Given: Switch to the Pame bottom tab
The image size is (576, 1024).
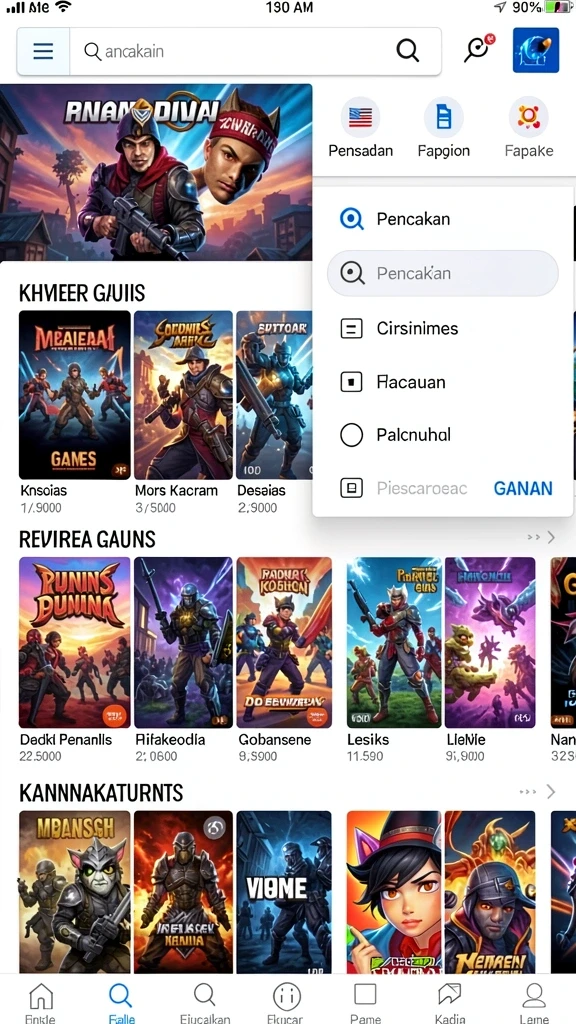Looking at the screenshot, I should (x=365, y=1002).
